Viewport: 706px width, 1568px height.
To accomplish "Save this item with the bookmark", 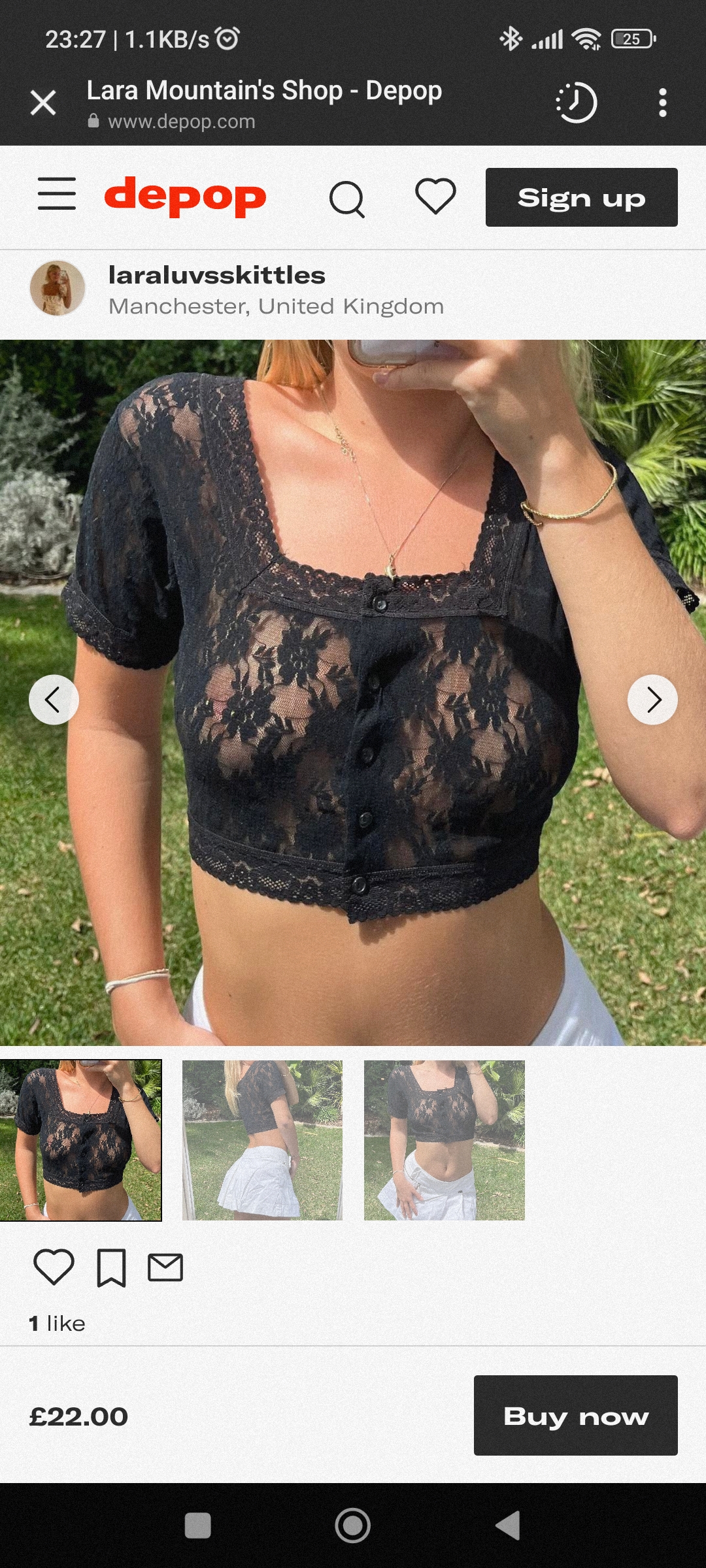I will click(x=111, y=1267).
